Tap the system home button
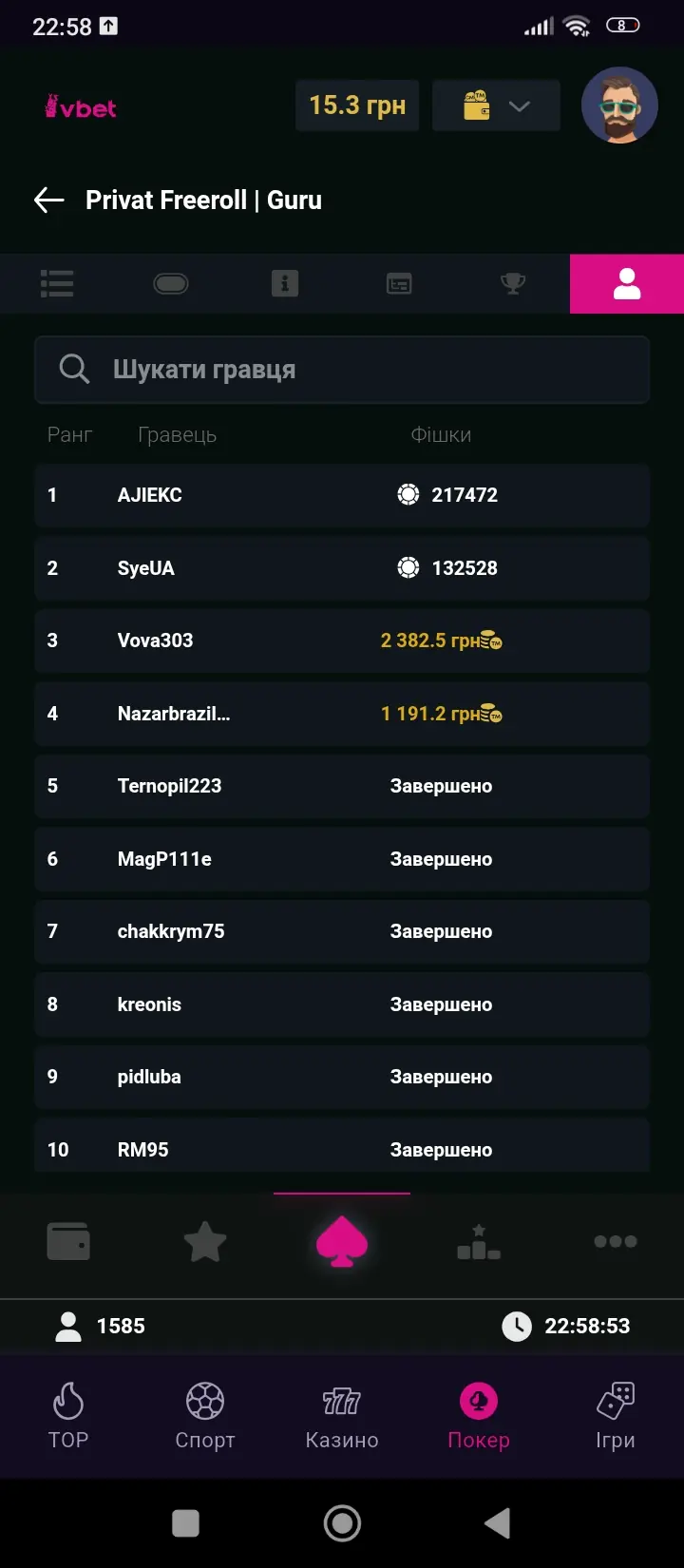 point(342,1523)
